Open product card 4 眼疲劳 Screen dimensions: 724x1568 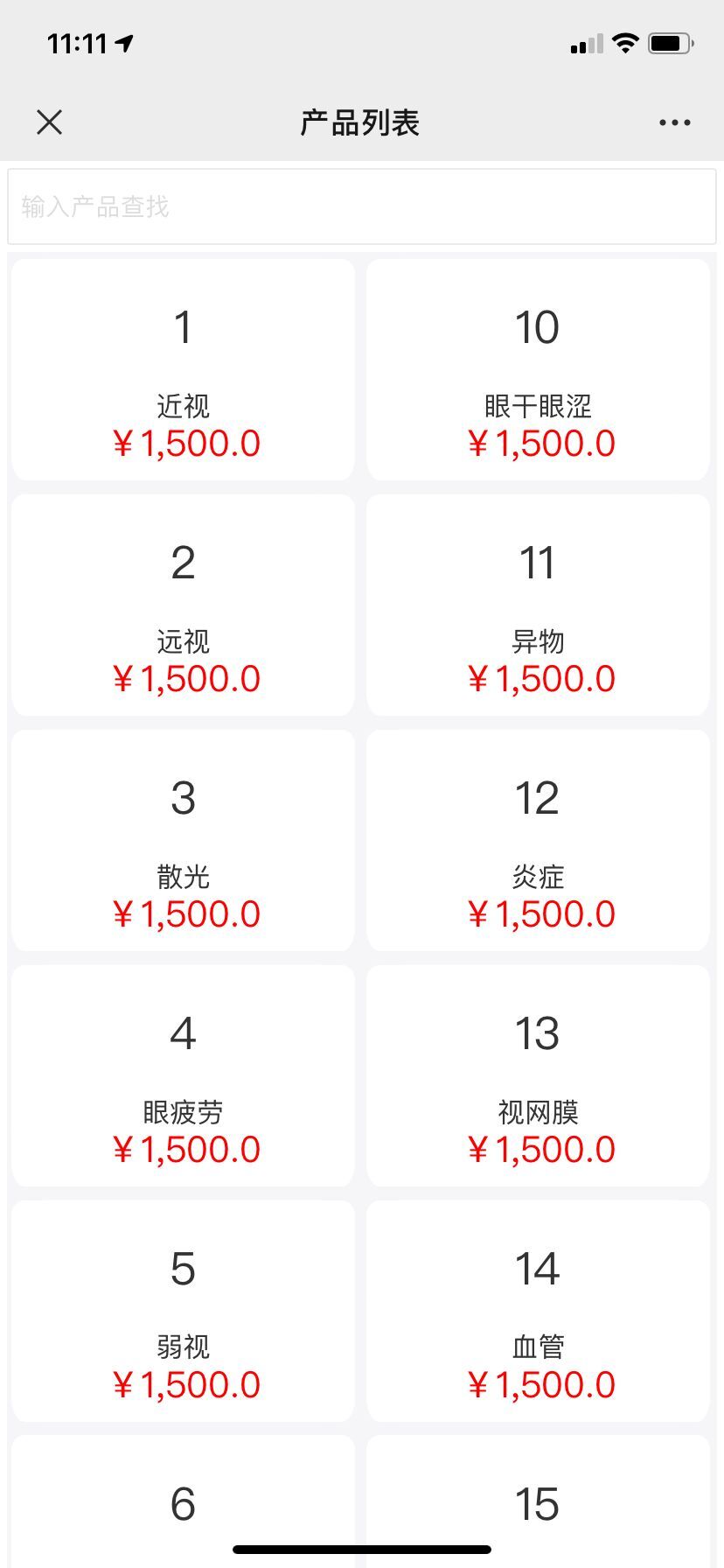pos(183,1075)
